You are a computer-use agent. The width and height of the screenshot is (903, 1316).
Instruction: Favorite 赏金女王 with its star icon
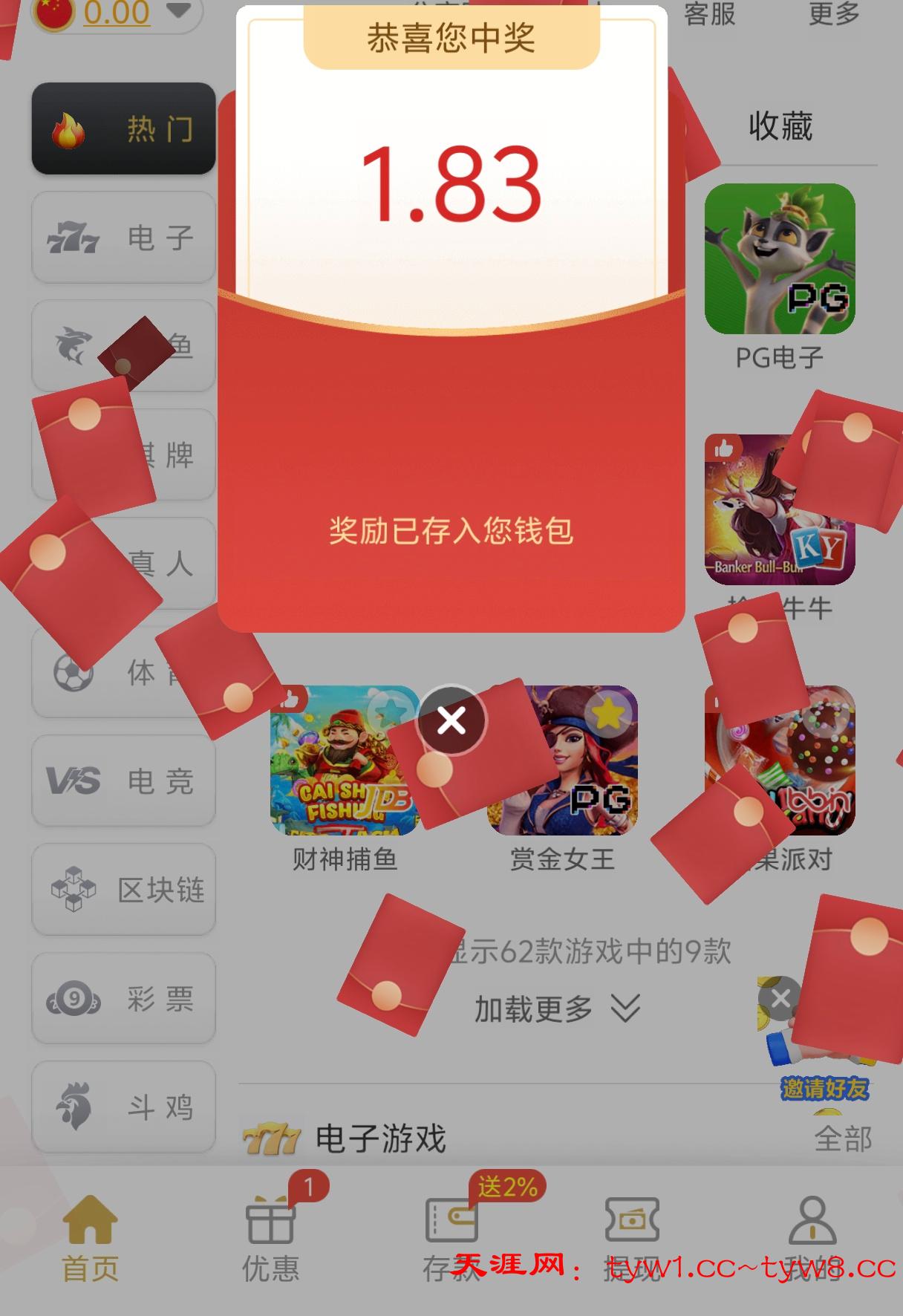(x=608, y=714)
